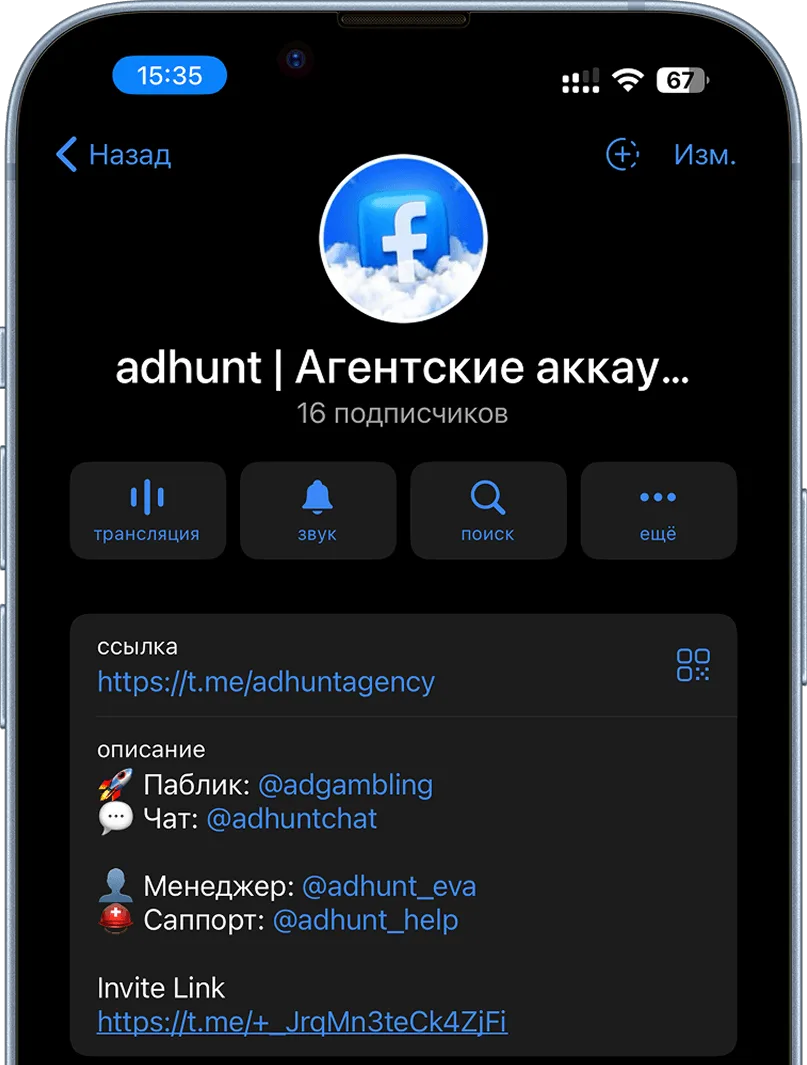This screenshot has width=807, height=1065.
Task: Open the @adhuntchat chat link
Action: point(292,819)
